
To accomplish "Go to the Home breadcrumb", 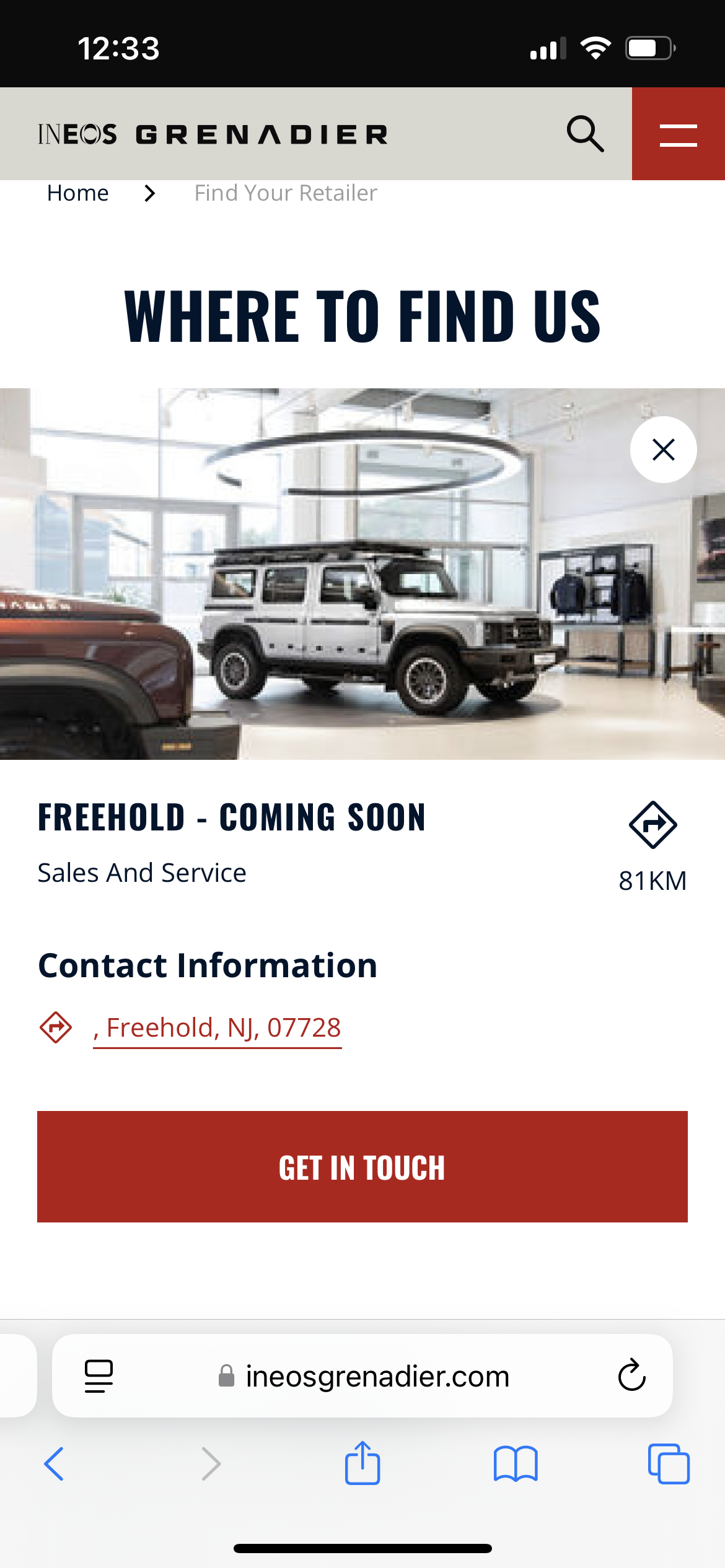I will coord(78,193).
